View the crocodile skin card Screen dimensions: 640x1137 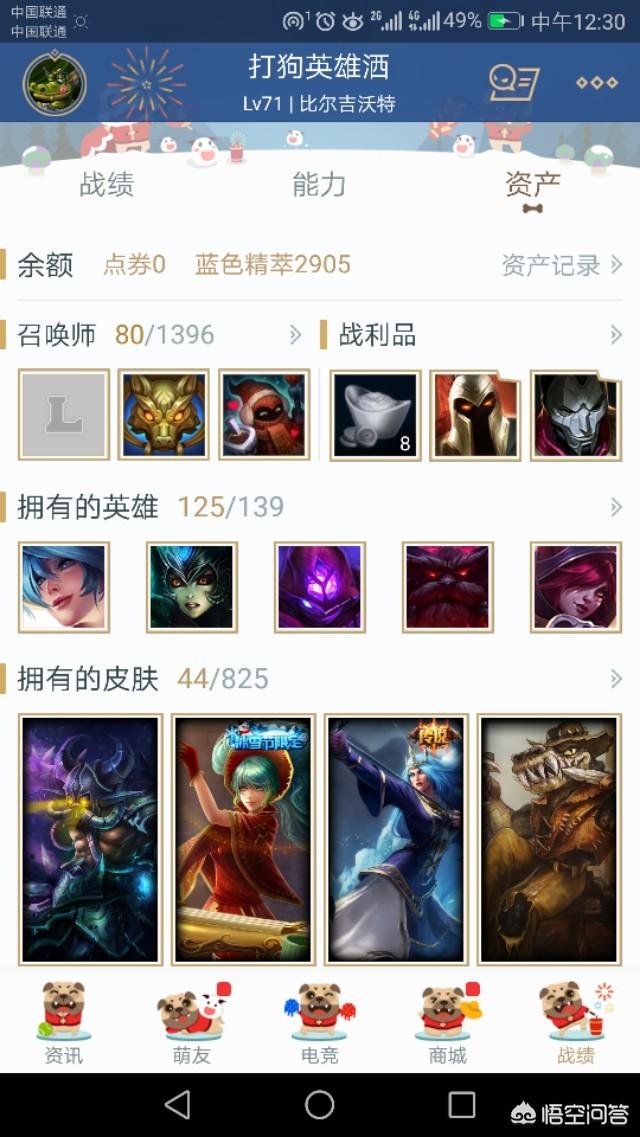pos(549,838)
